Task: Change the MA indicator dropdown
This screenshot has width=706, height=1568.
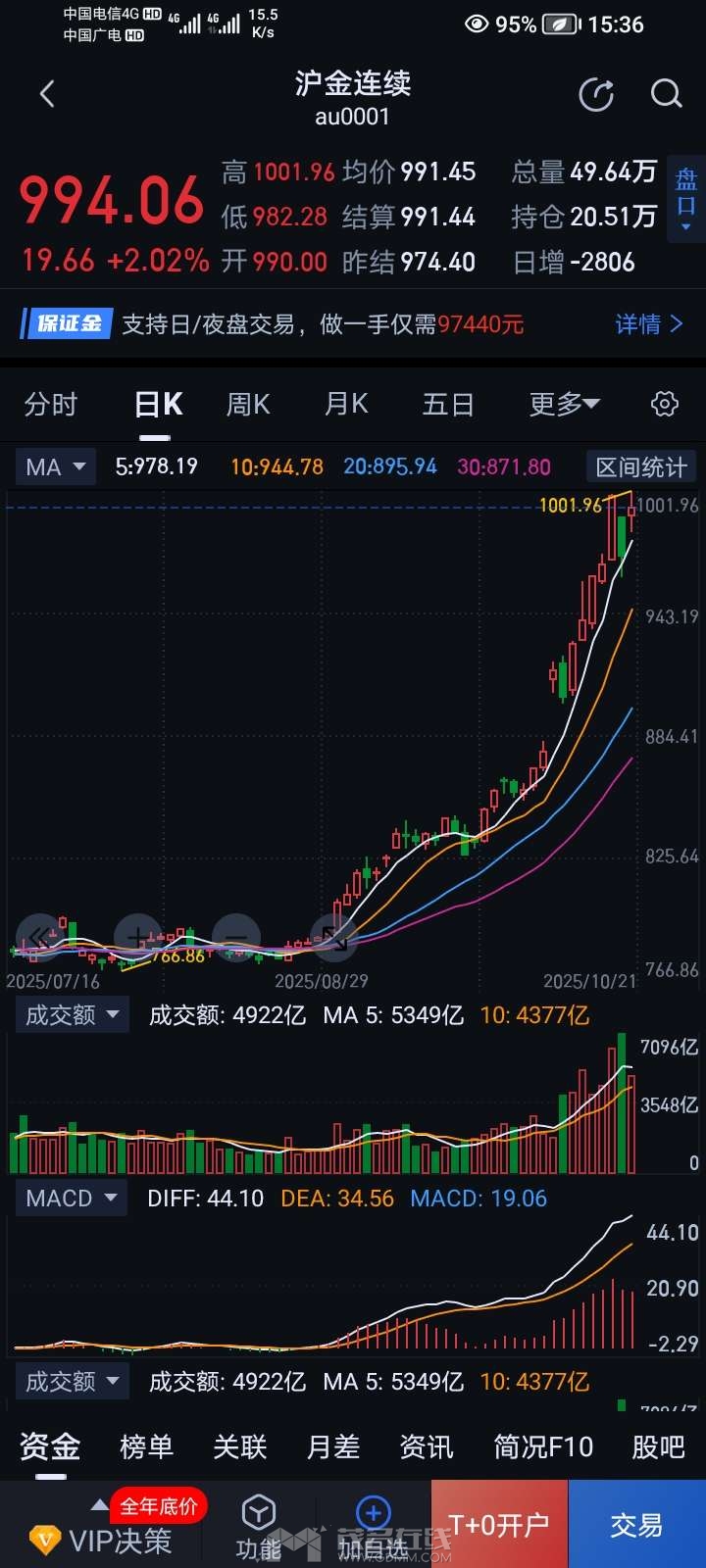Action: tap(55, 467)
